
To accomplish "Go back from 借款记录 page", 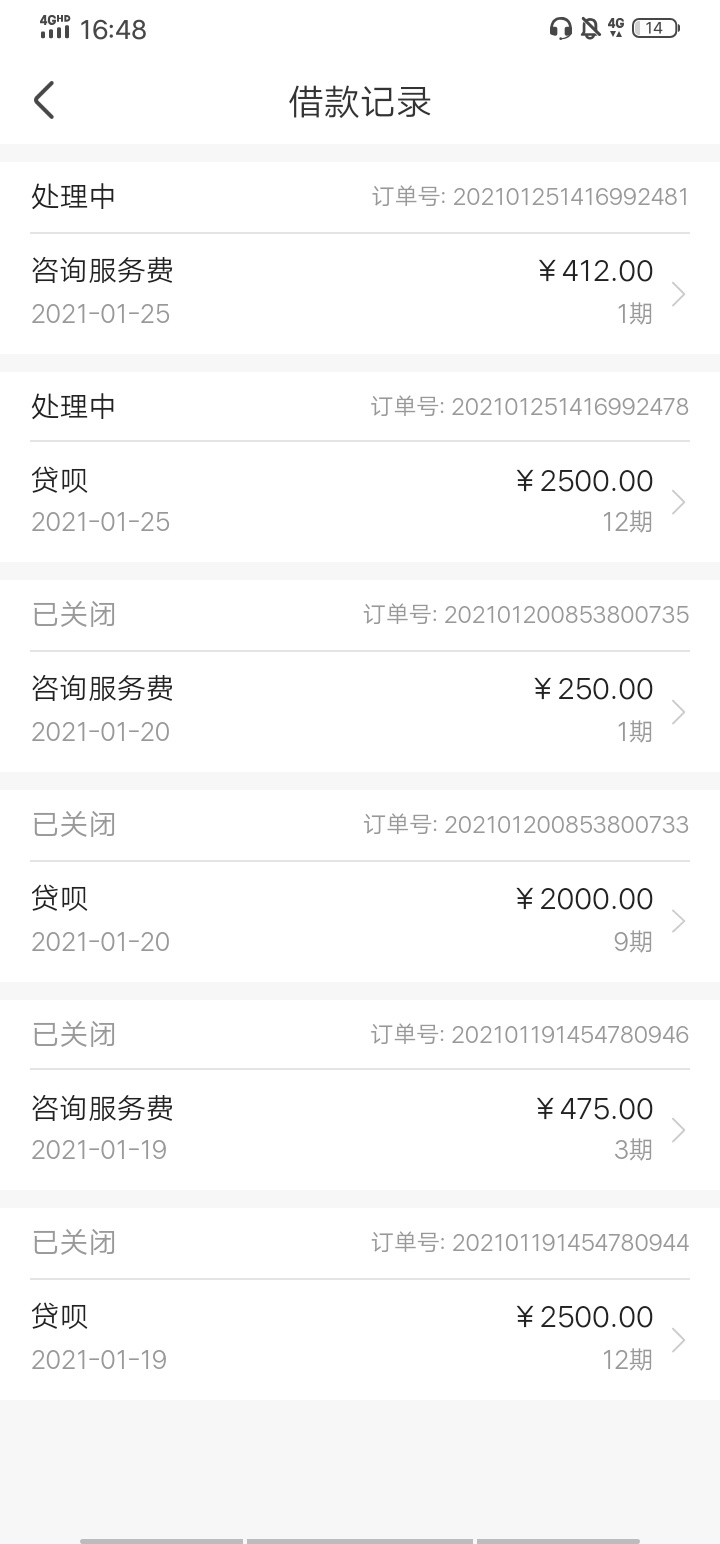I will [44, 101].
